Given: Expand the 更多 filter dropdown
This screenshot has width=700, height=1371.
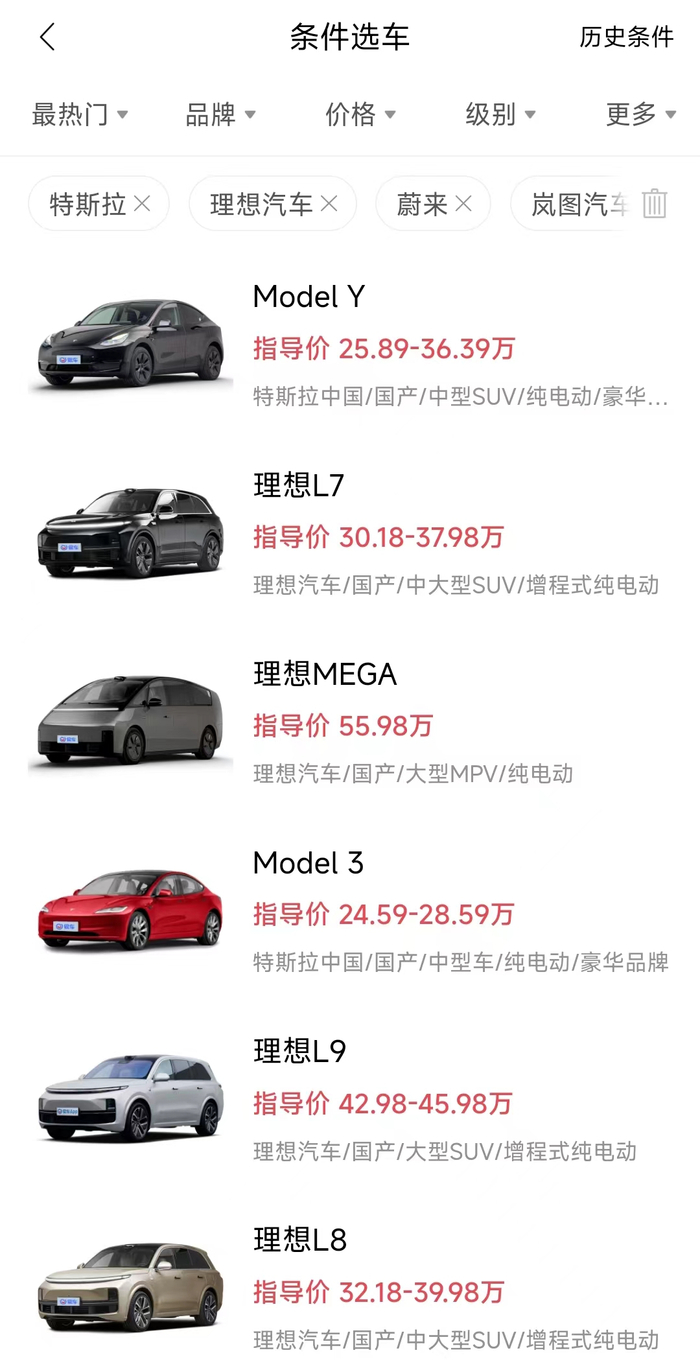Looking at the screenshot, I should click(641, 115).
